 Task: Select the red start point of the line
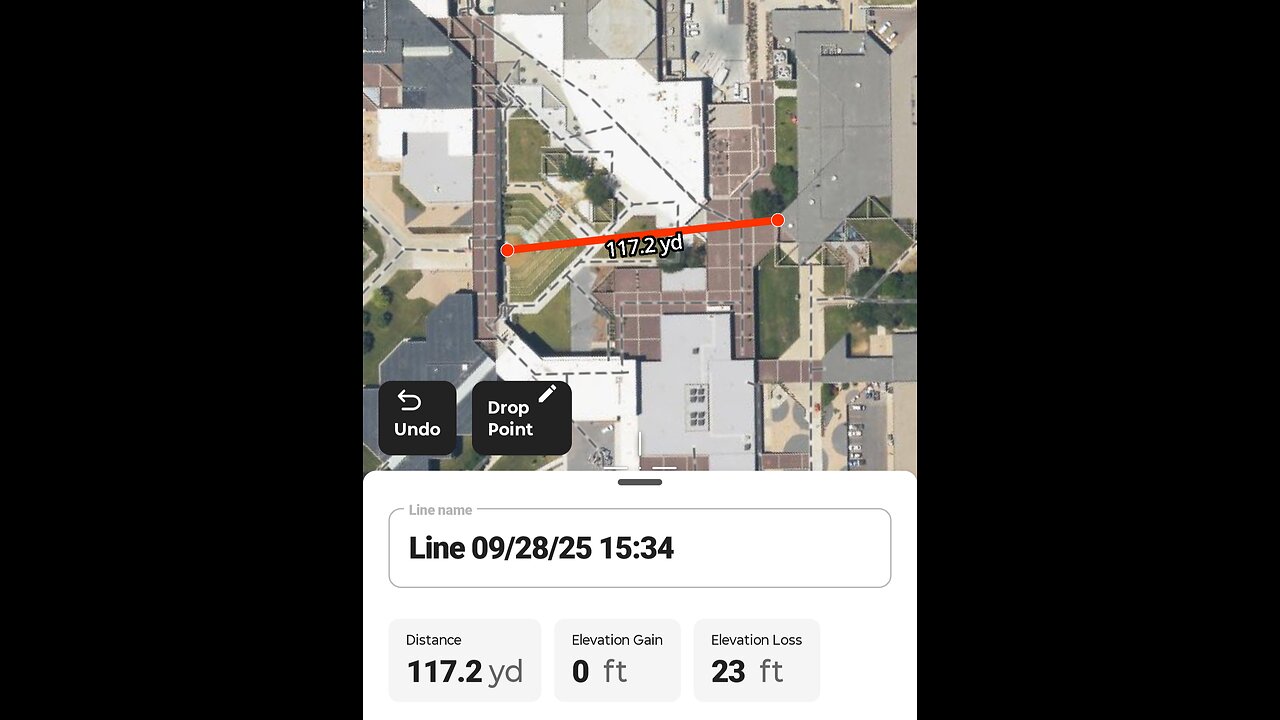[507, 250]
